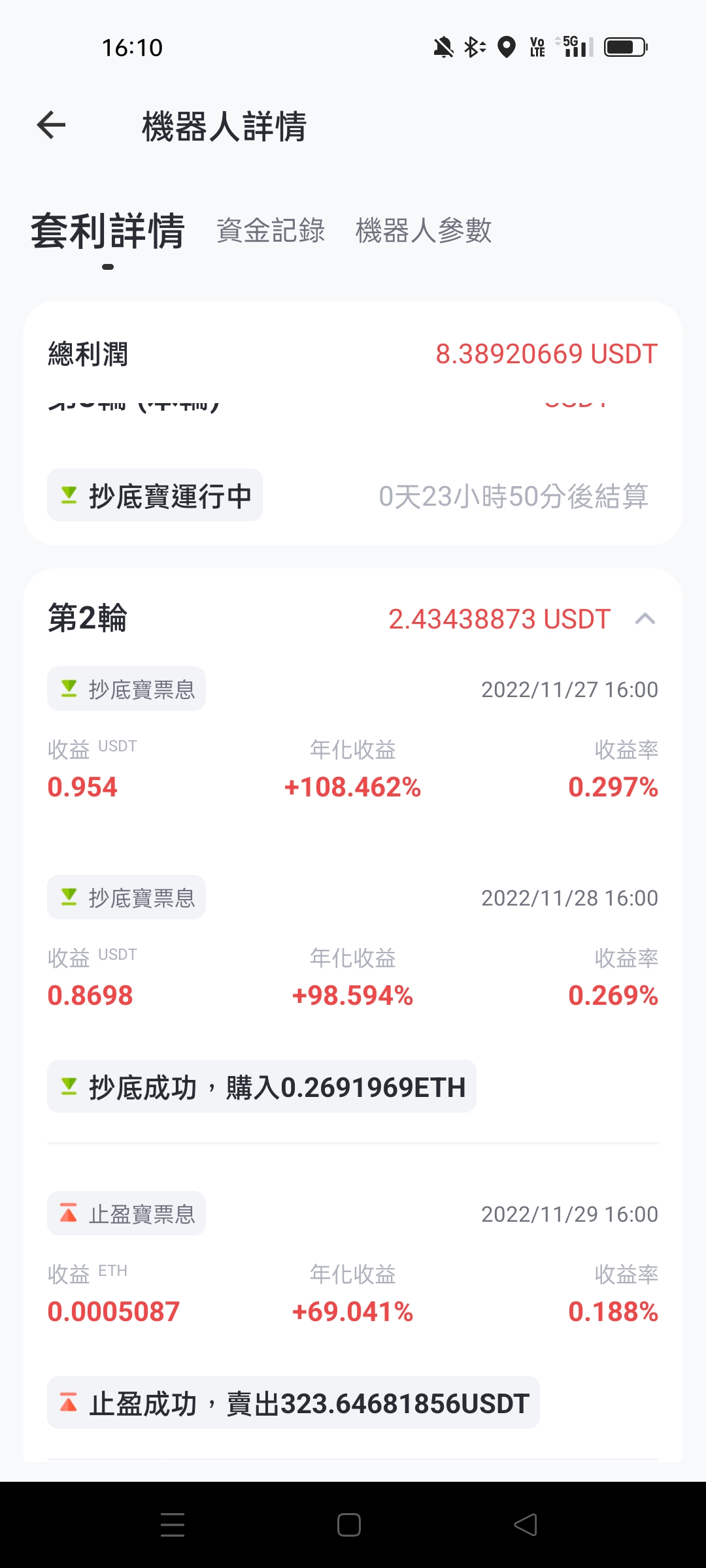This screenshot has height=1568, width=706.
Task: Collapse the 第2輪 section chevron
Action: point(645,619)
